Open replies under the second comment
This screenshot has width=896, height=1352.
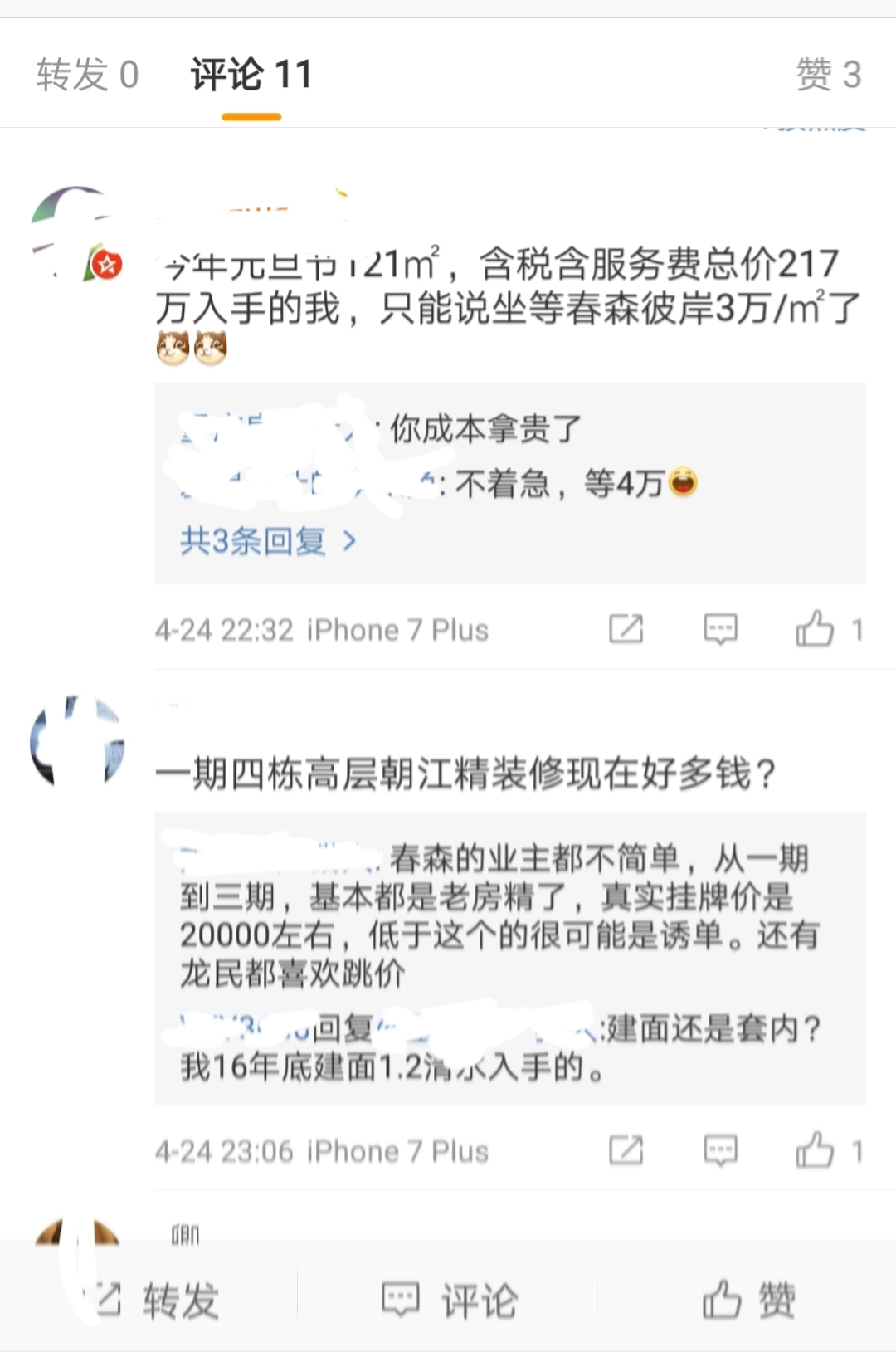click(498, 954)
